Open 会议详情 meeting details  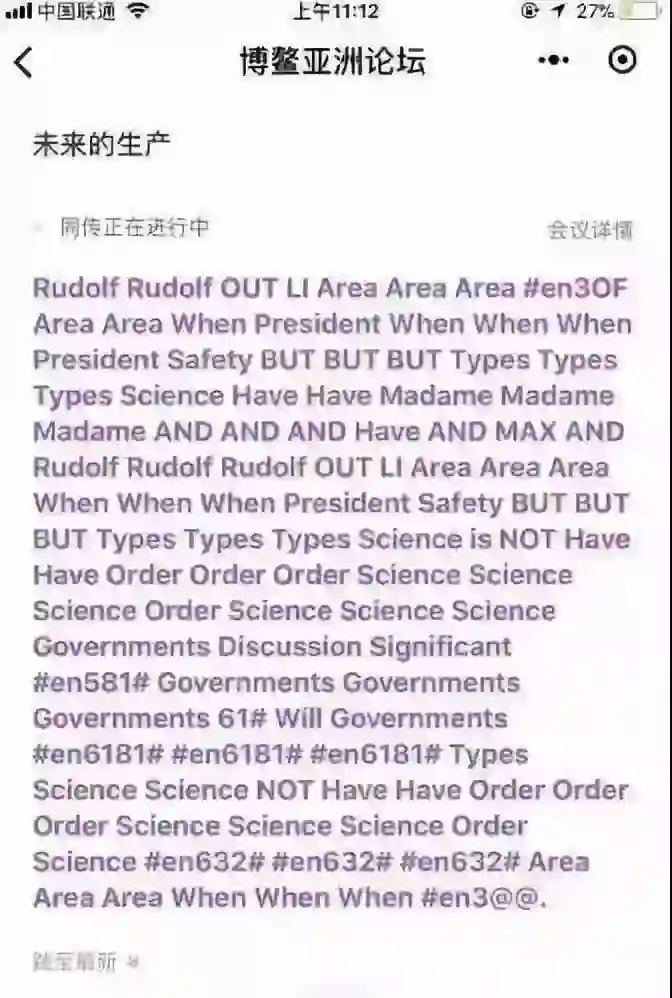point(589,229)
